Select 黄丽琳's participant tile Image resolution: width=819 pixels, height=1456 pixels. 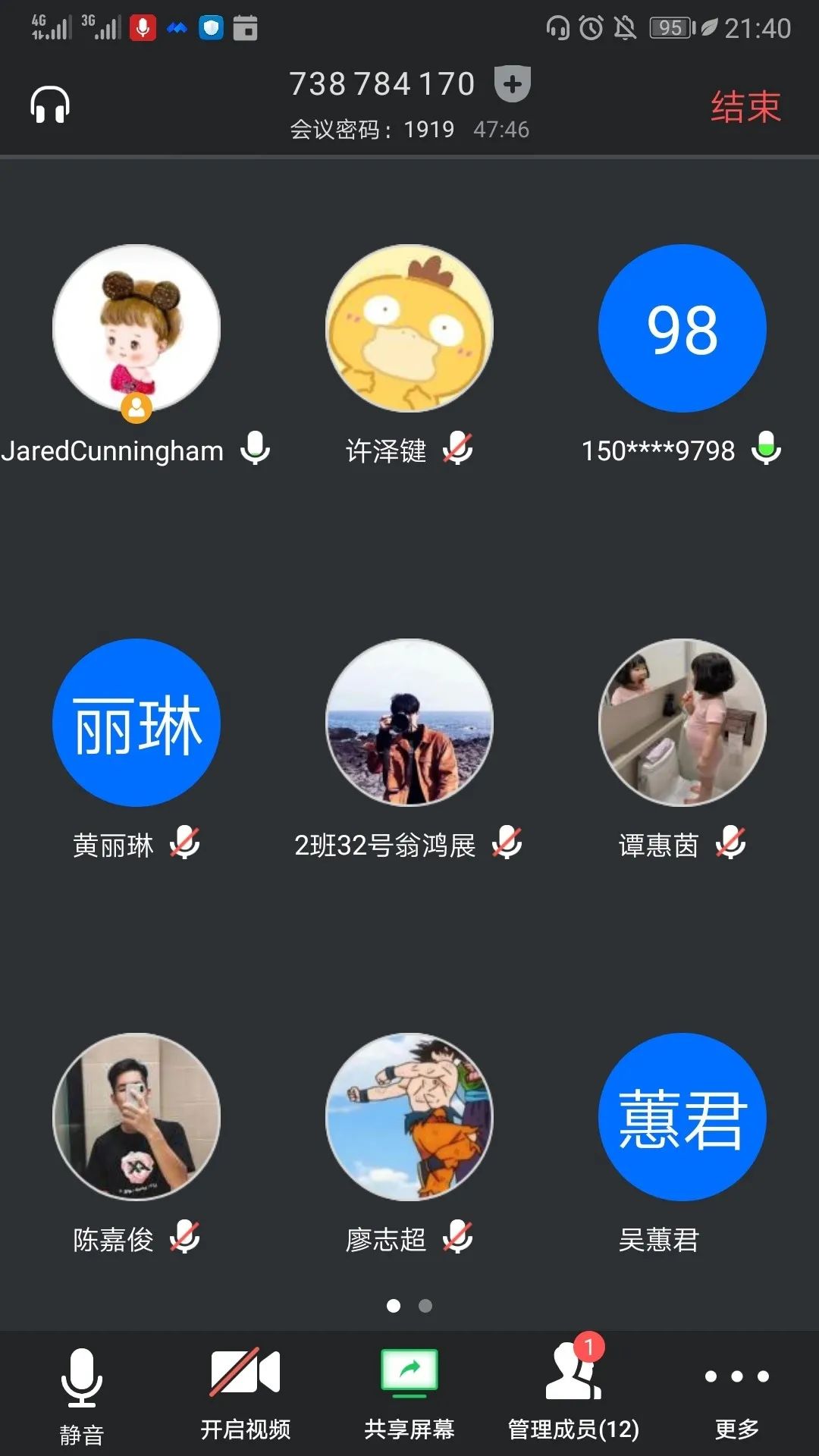click(x=136, y=723)
